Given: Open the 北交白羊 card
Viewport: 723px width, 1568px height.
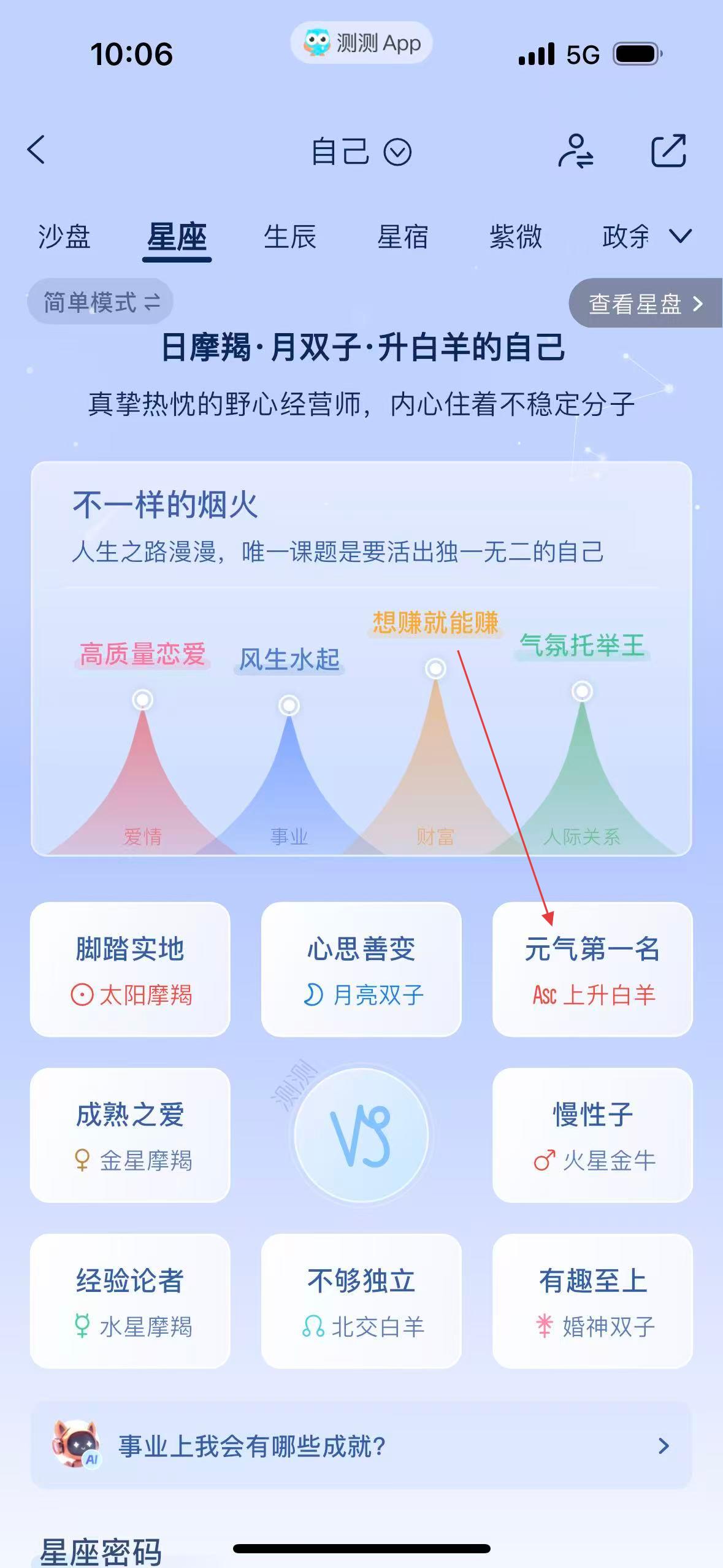Looking at the screenshot, I should click(361, 1301).
